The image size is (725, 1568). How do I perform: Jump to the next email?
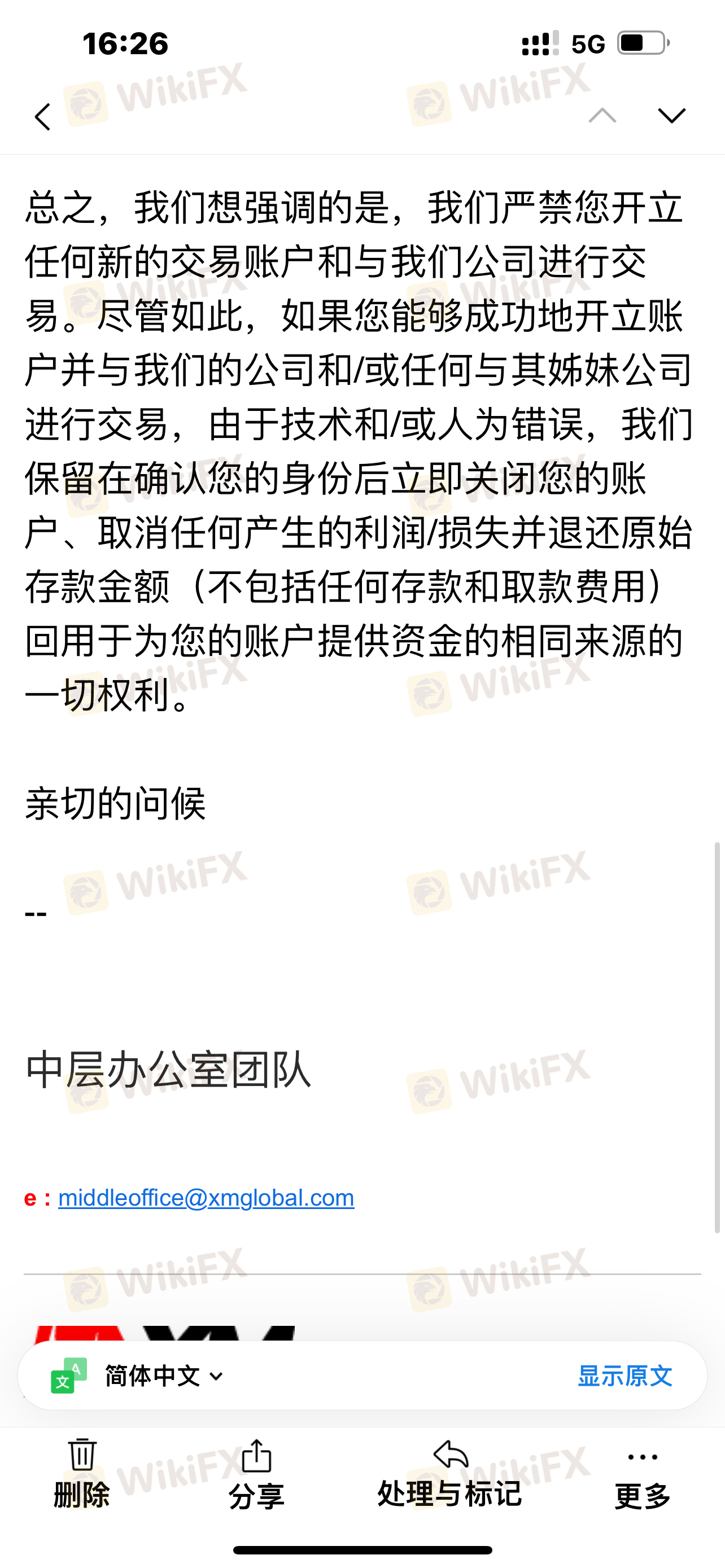pyautogui.click(x=671, y=116)
